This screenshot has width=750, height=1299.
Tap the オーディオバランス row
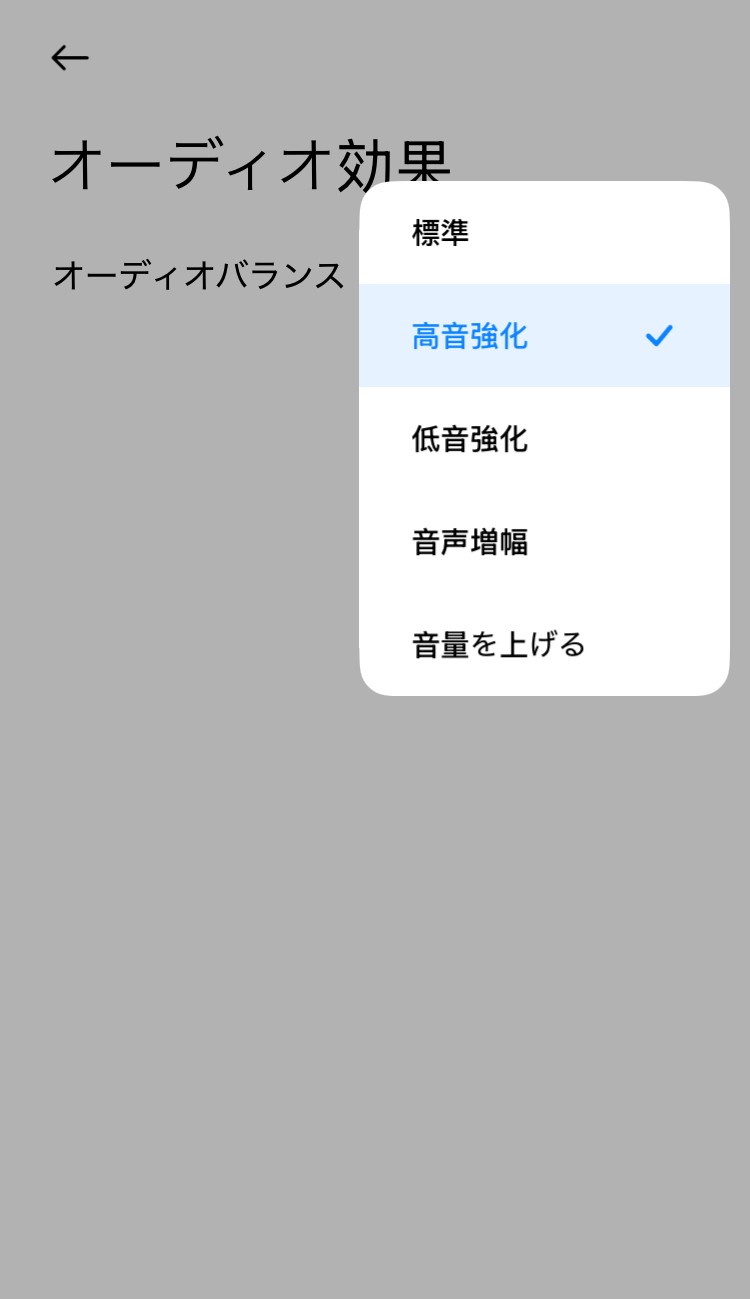(199, 275)
